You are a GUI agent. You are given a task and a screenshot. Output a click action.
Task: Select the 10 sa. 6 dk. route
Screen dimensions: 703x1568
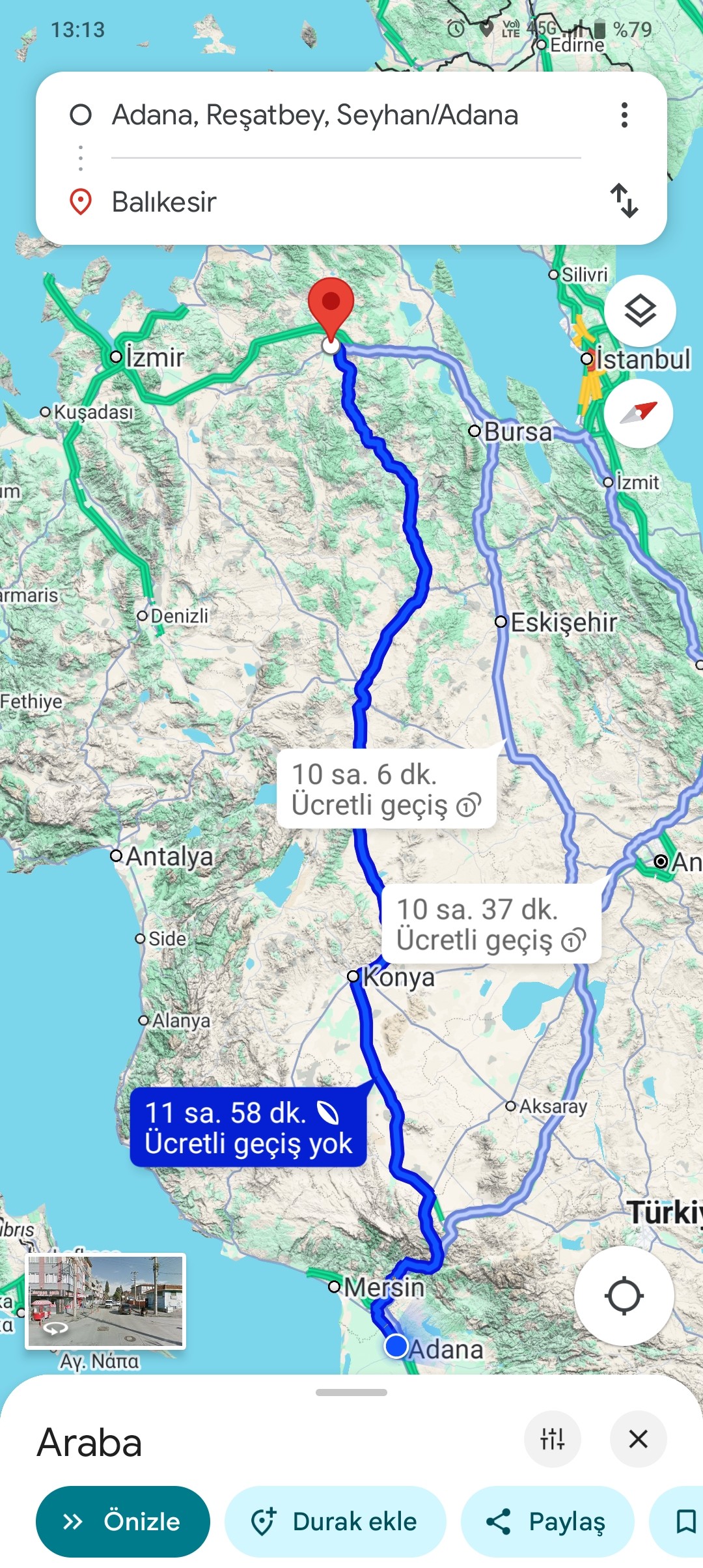click(x=386, y=789)
